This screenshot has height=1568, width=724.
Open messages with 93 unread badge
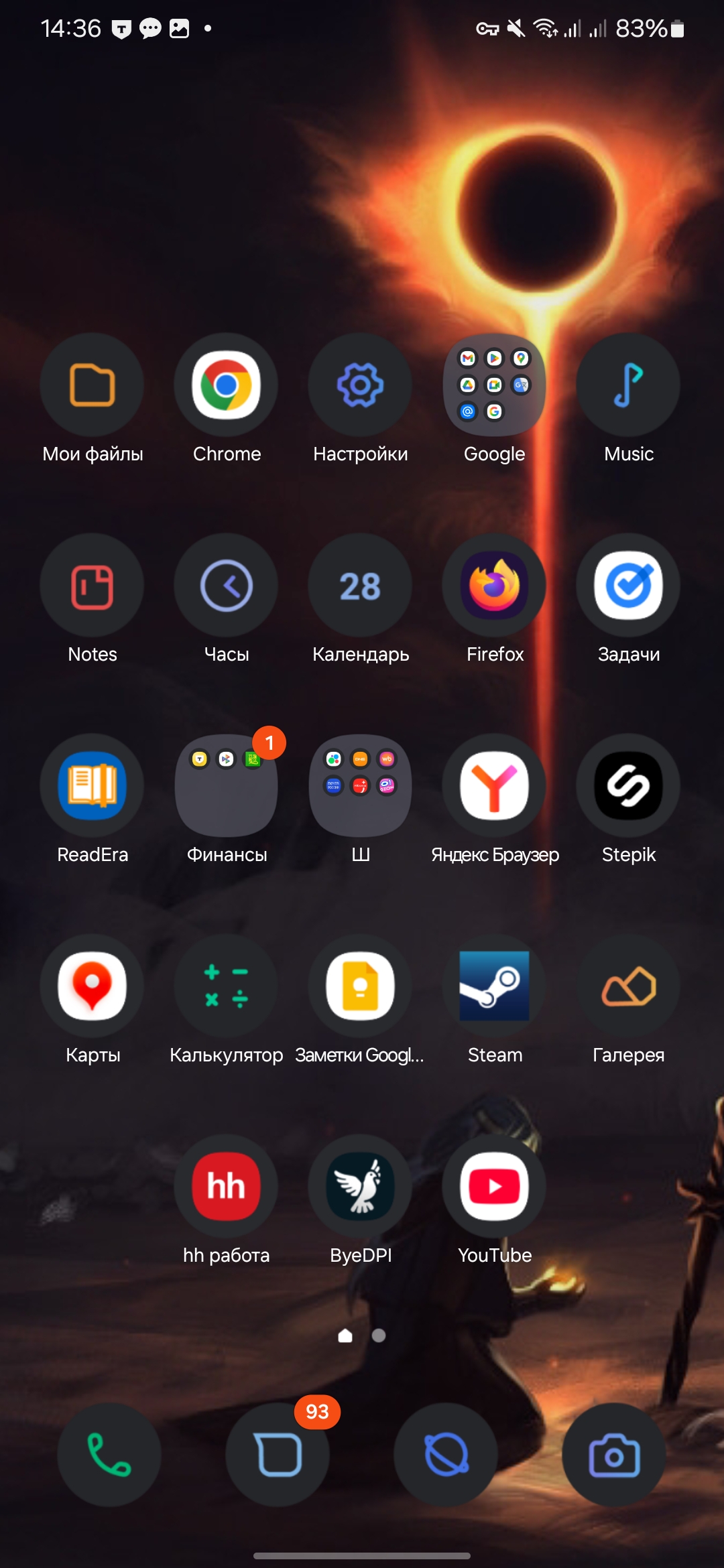tap(278, 1455)
